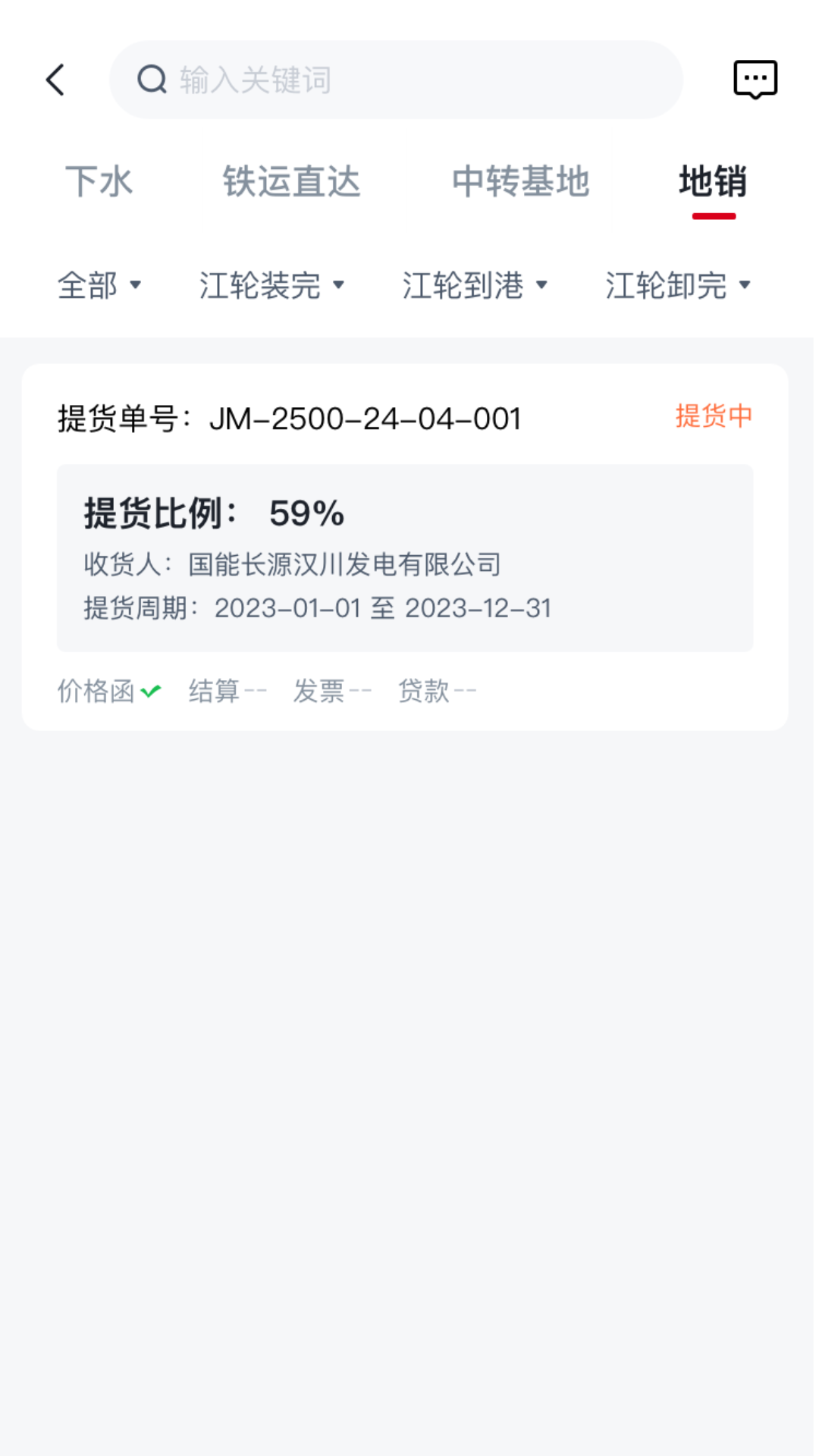The width and height of the screenshot is (819, 1456).
Task: Switch to the 下水 tab
Action: pyautogui.click(x=99, y=182)
